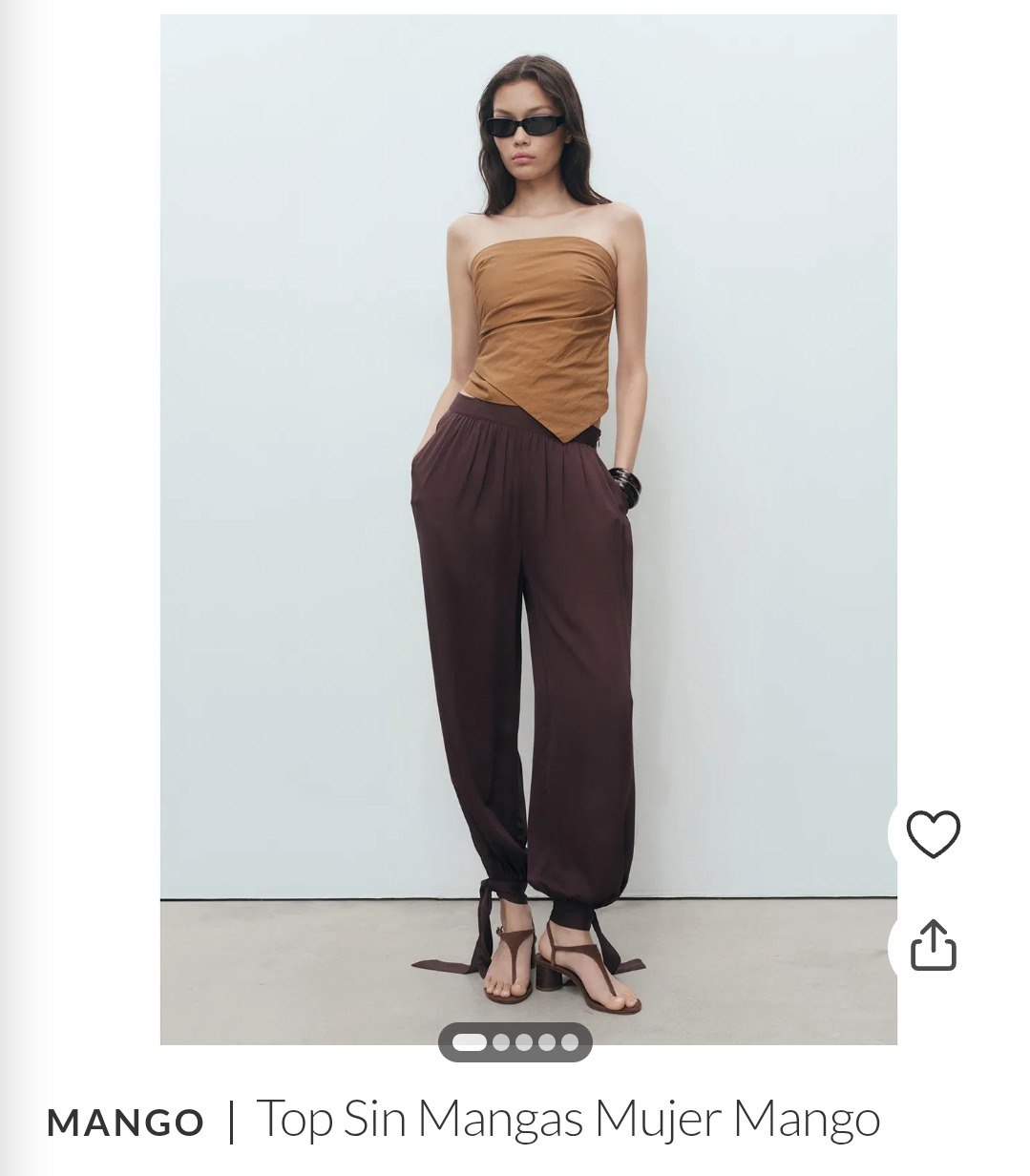The height and width of the screenshot is (1176, 1030).
Task: Add this Mango top to favorites
Action: pyautogui.click(x=932, y=834)
